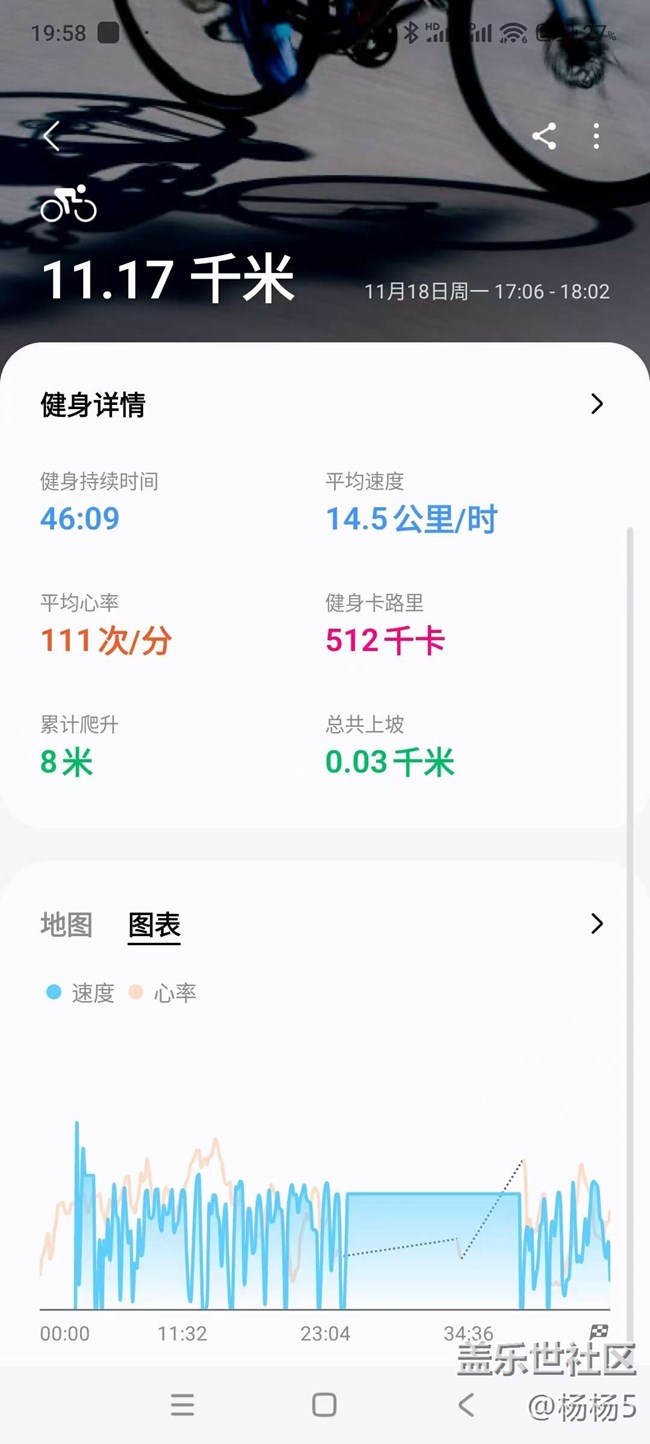The height and width of the screenshot is (1444, 650).
Task: Tap the system home button
Action: tap(324, 1405)
